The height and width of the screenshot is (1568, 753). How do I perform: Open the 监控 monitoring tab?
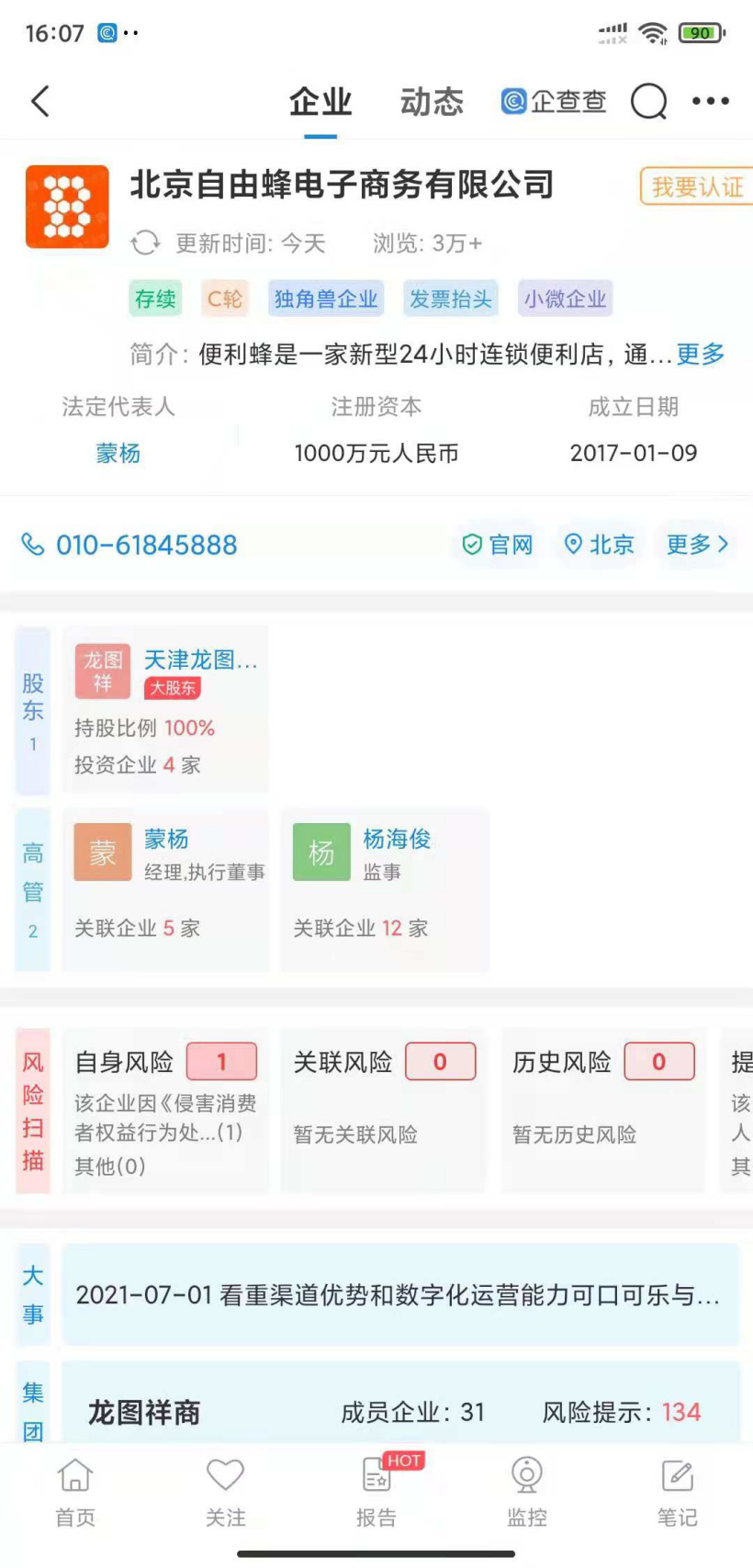coord(527,1493)
